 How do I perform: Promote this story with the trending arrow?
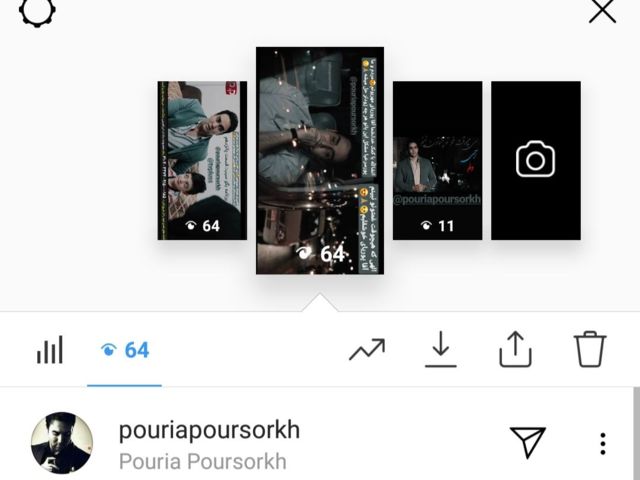pos(367,350)
